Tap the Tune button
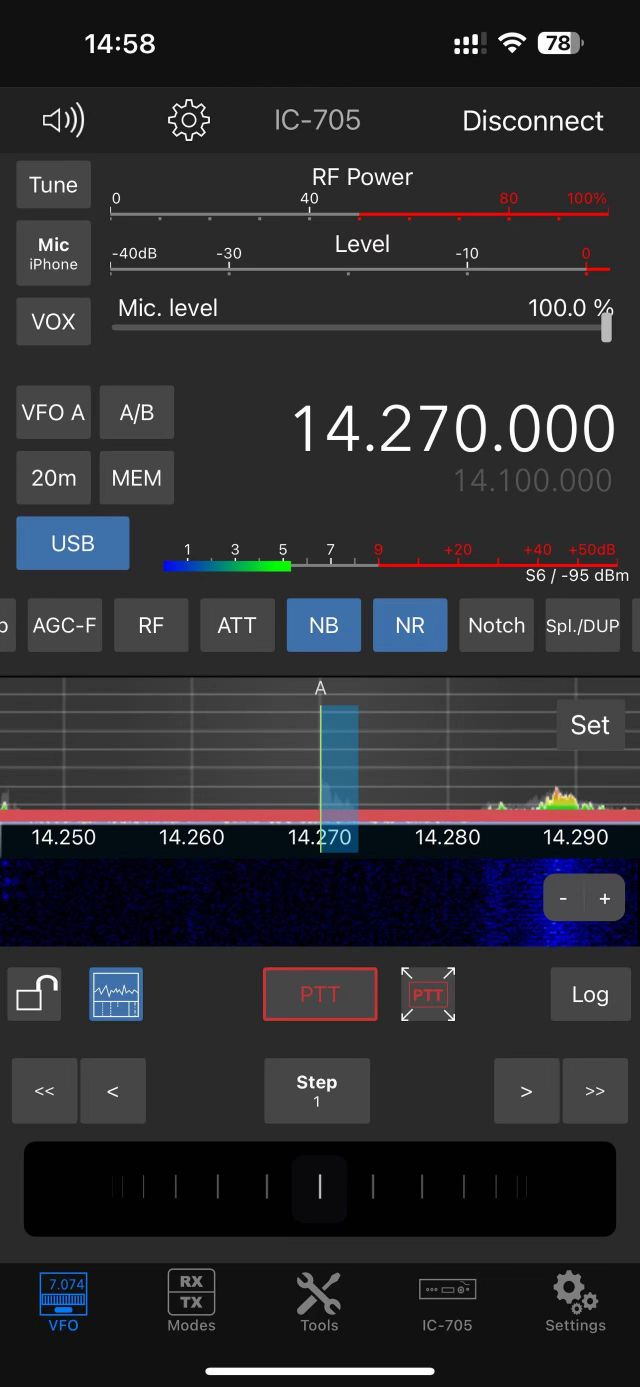This screenshot has width=640, height=1387. tap(53, 185)
